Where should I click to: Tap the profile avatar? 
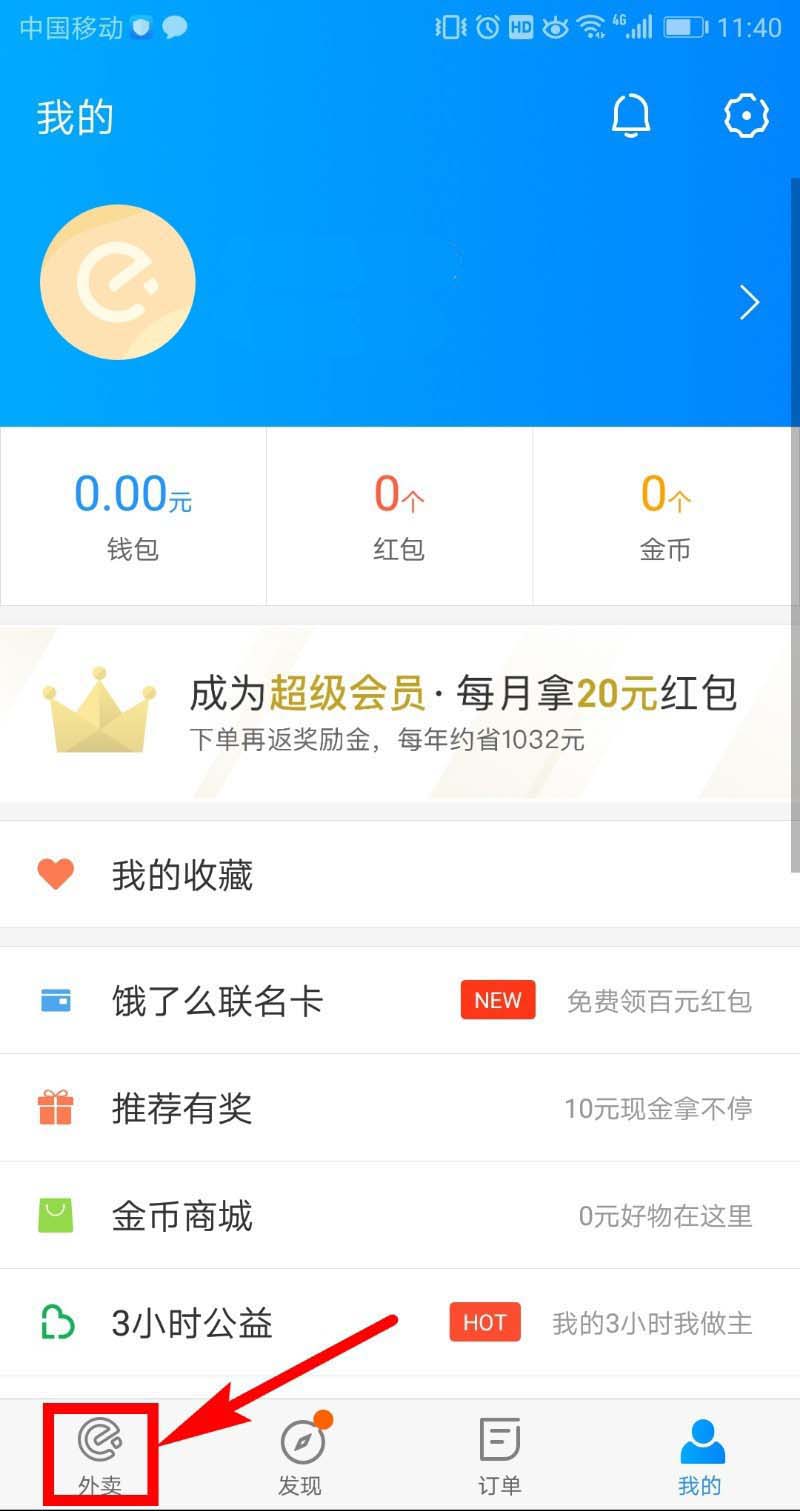(118, 282)
